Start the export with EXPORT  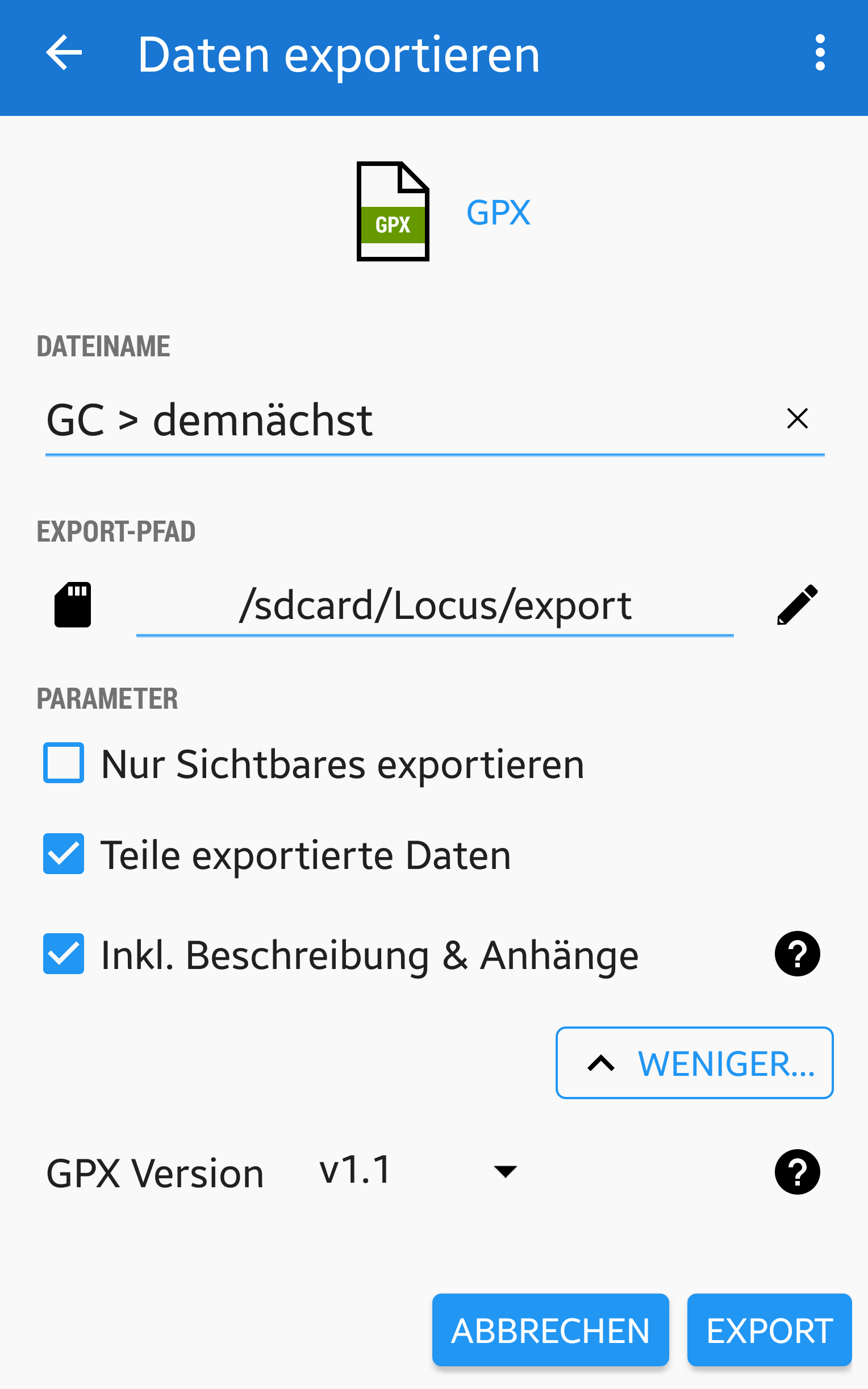[x=769, y=1330]
